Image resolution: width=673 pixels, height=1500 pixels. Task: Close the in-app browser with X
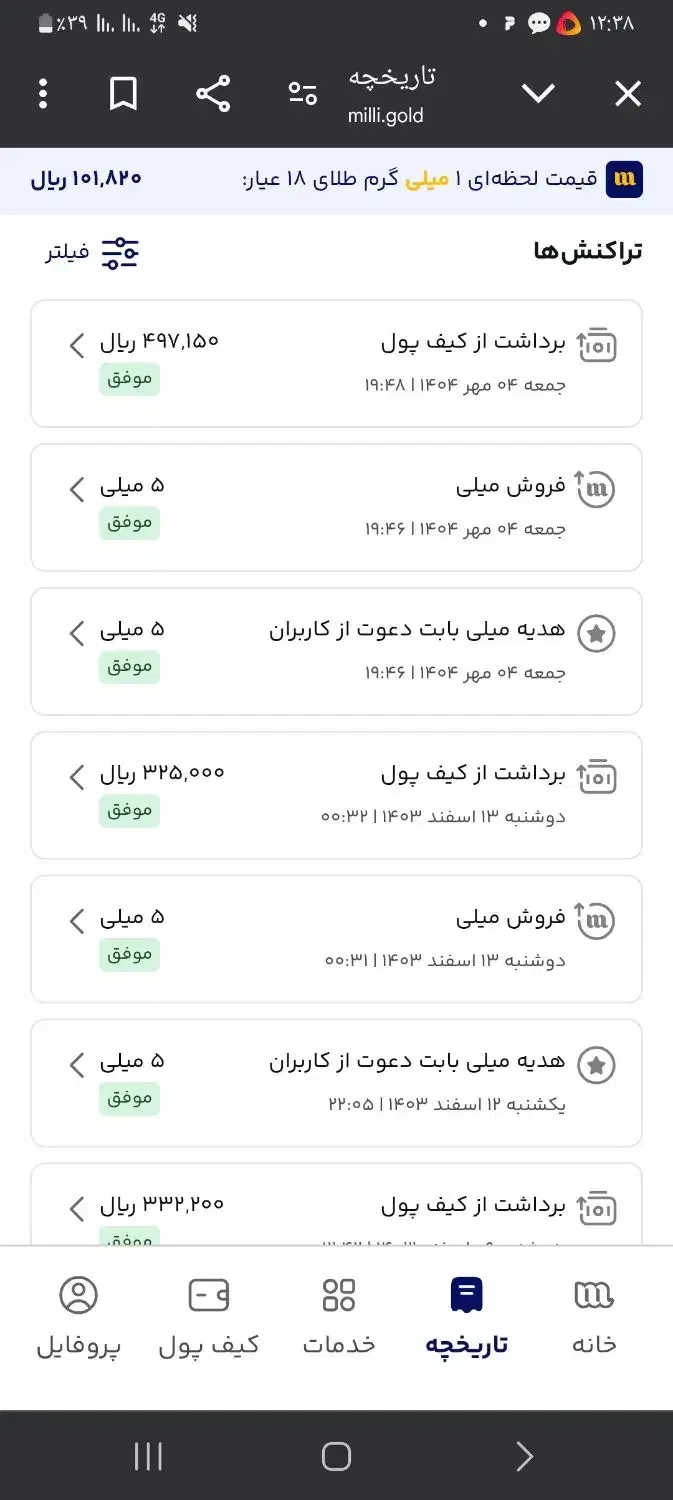click(x=627, y=94)
